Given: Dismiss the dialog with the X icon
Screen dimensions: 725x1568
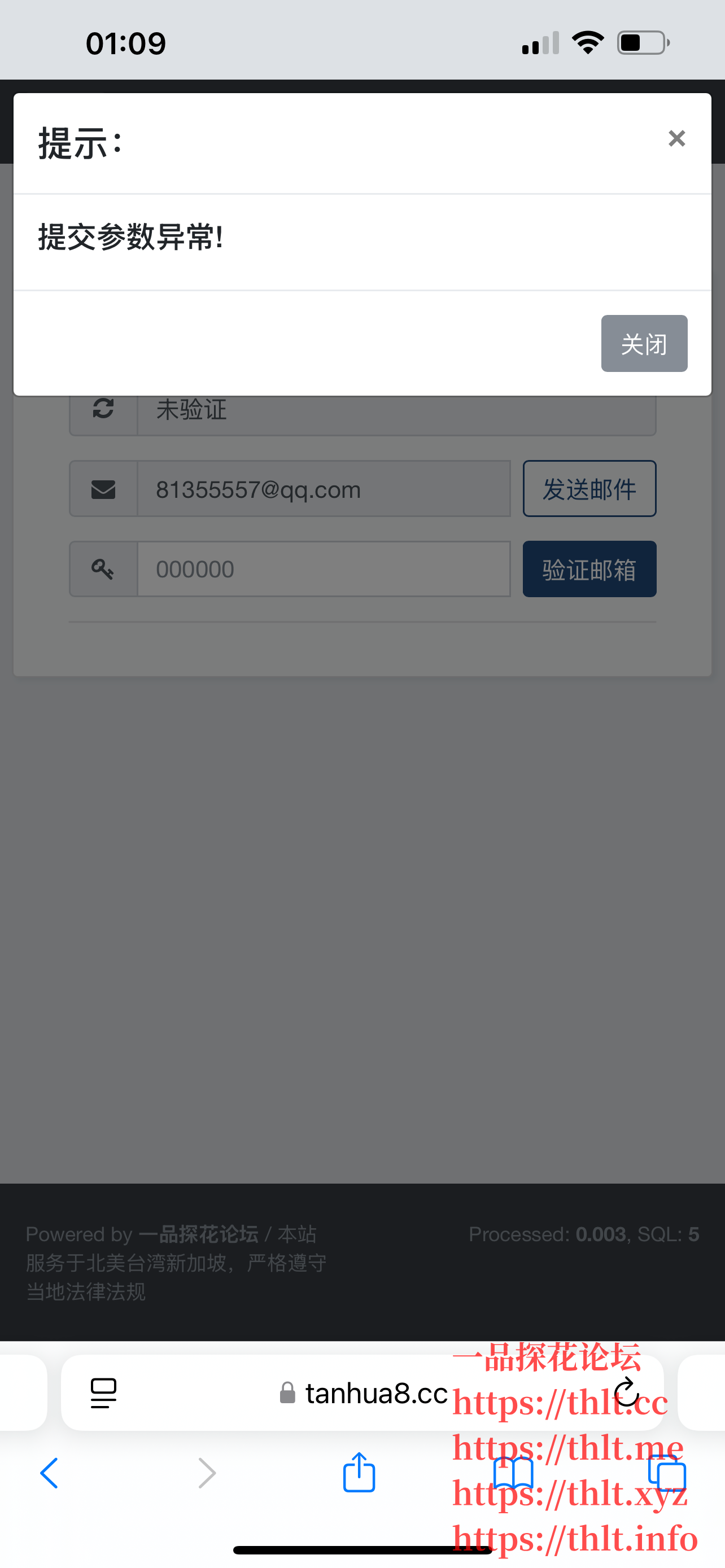Looking at the screenshot, I should coord(676,139).
